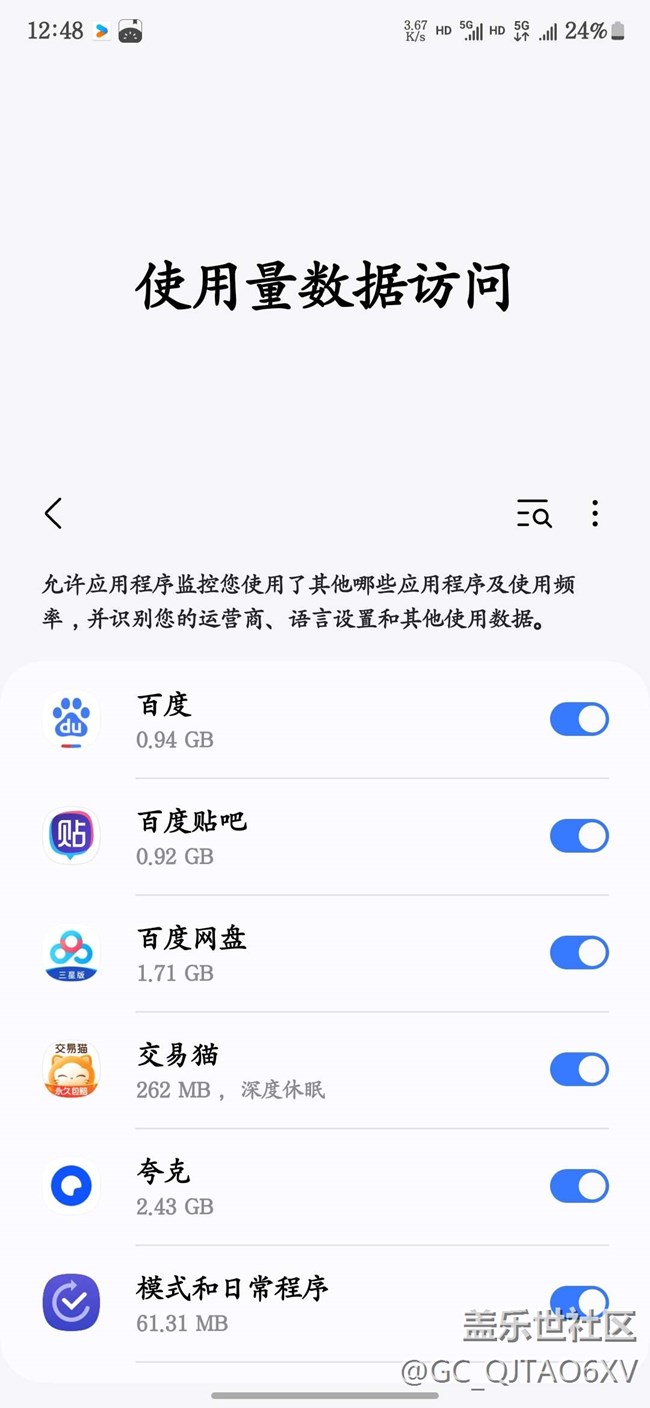This screenshot has height=1408, width=650.
Task: Open 模式和日常程序 details
Action: [300, 1304]
